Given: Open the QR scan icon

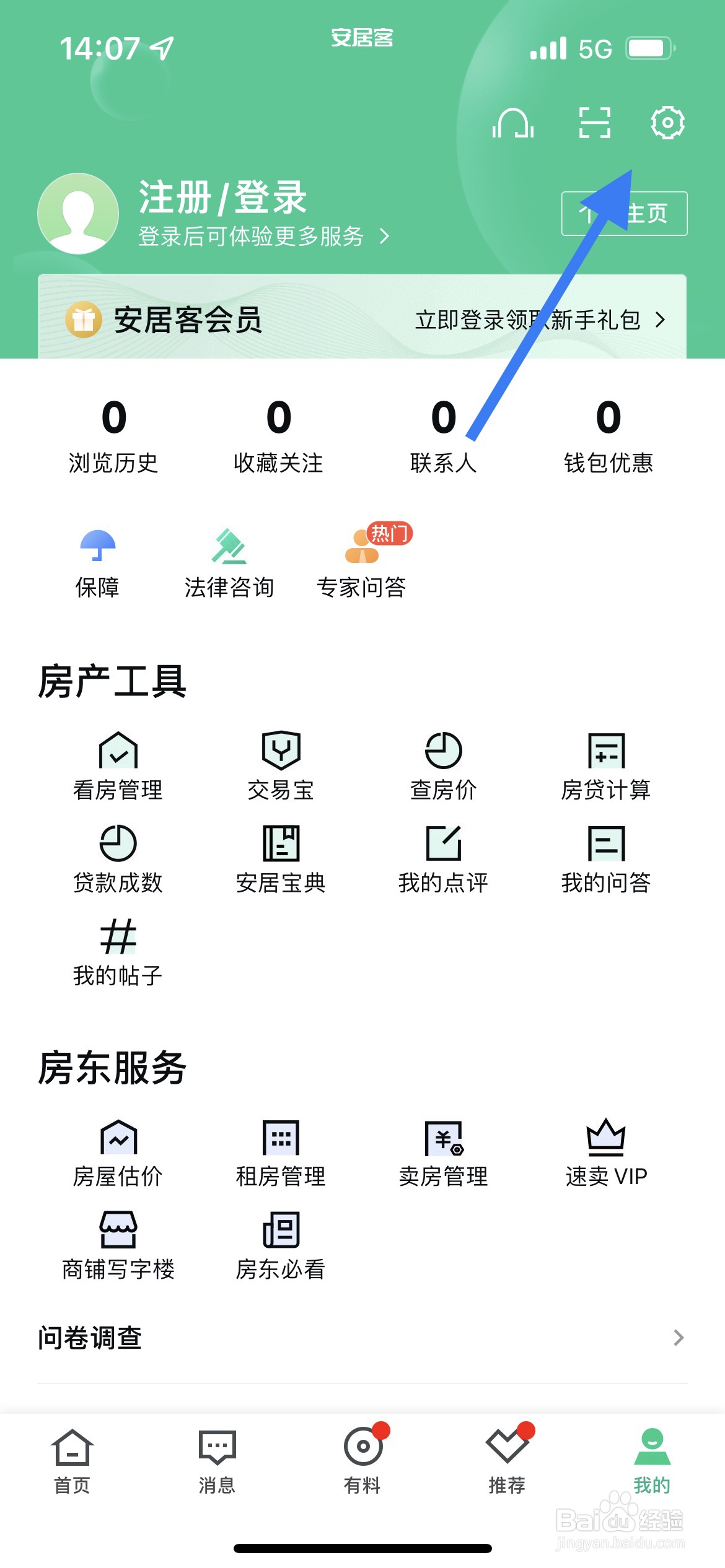Looking at the screenshot, I should (594, 123).
